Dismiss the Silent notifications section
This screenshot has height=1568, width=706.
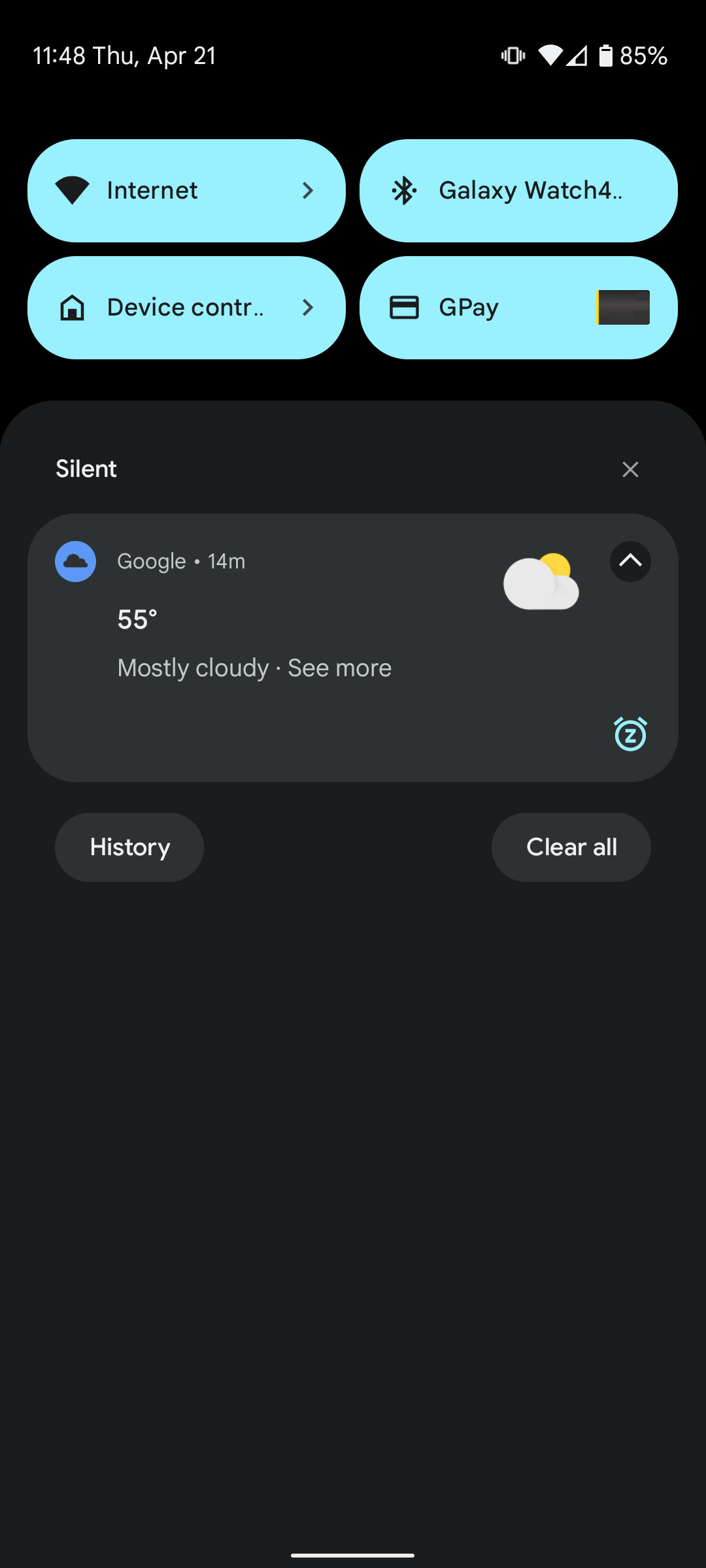630,469
